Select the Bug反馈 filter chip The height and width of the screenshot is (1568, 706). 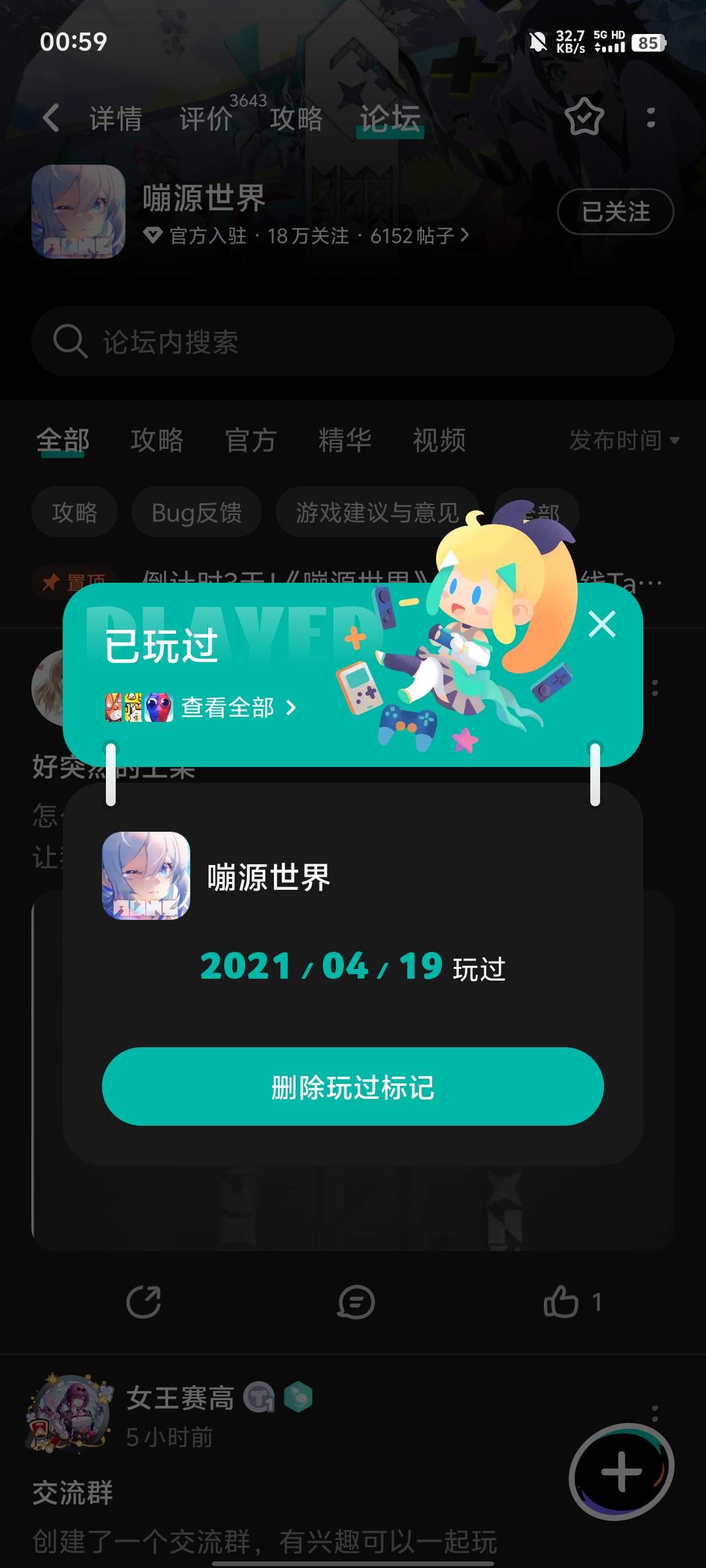tap(196, 512)
